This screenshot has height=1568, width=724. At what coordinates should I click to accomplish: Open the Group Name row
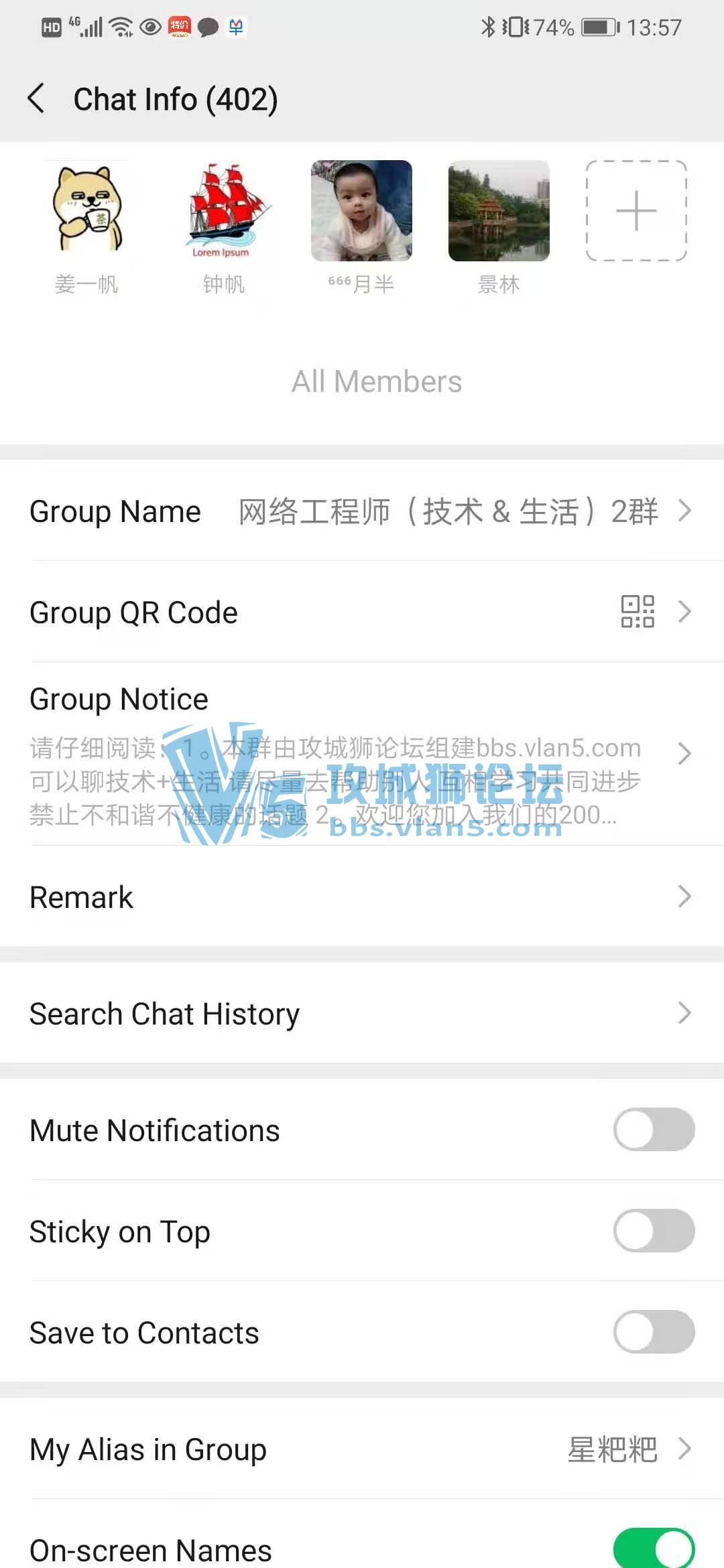[362, 511]
